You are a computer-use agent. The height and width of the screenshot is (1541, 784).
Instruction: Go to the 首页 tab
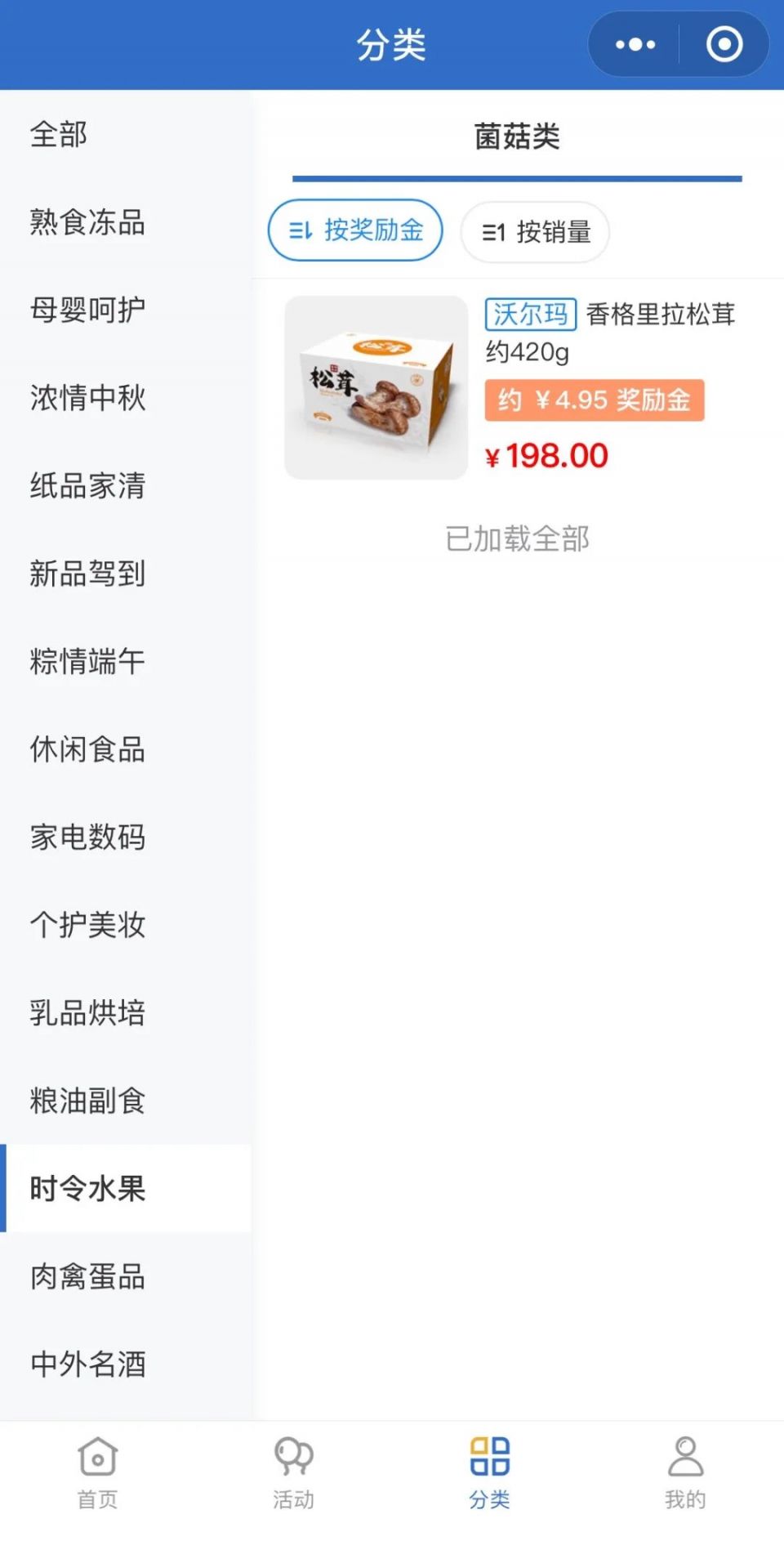pyautogui.click(x=98, y=1472)
